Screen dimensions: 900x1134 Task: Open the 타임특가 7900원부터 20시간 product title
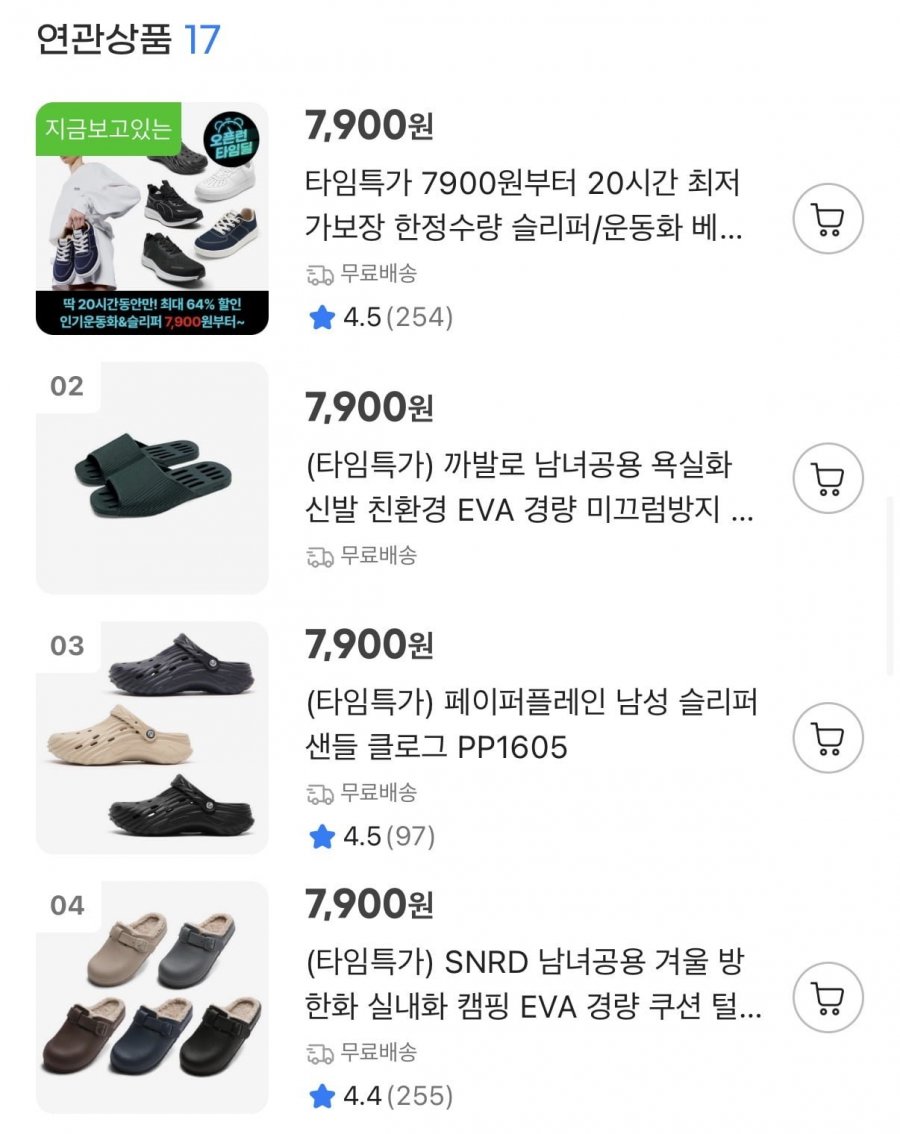pos(523,205)
